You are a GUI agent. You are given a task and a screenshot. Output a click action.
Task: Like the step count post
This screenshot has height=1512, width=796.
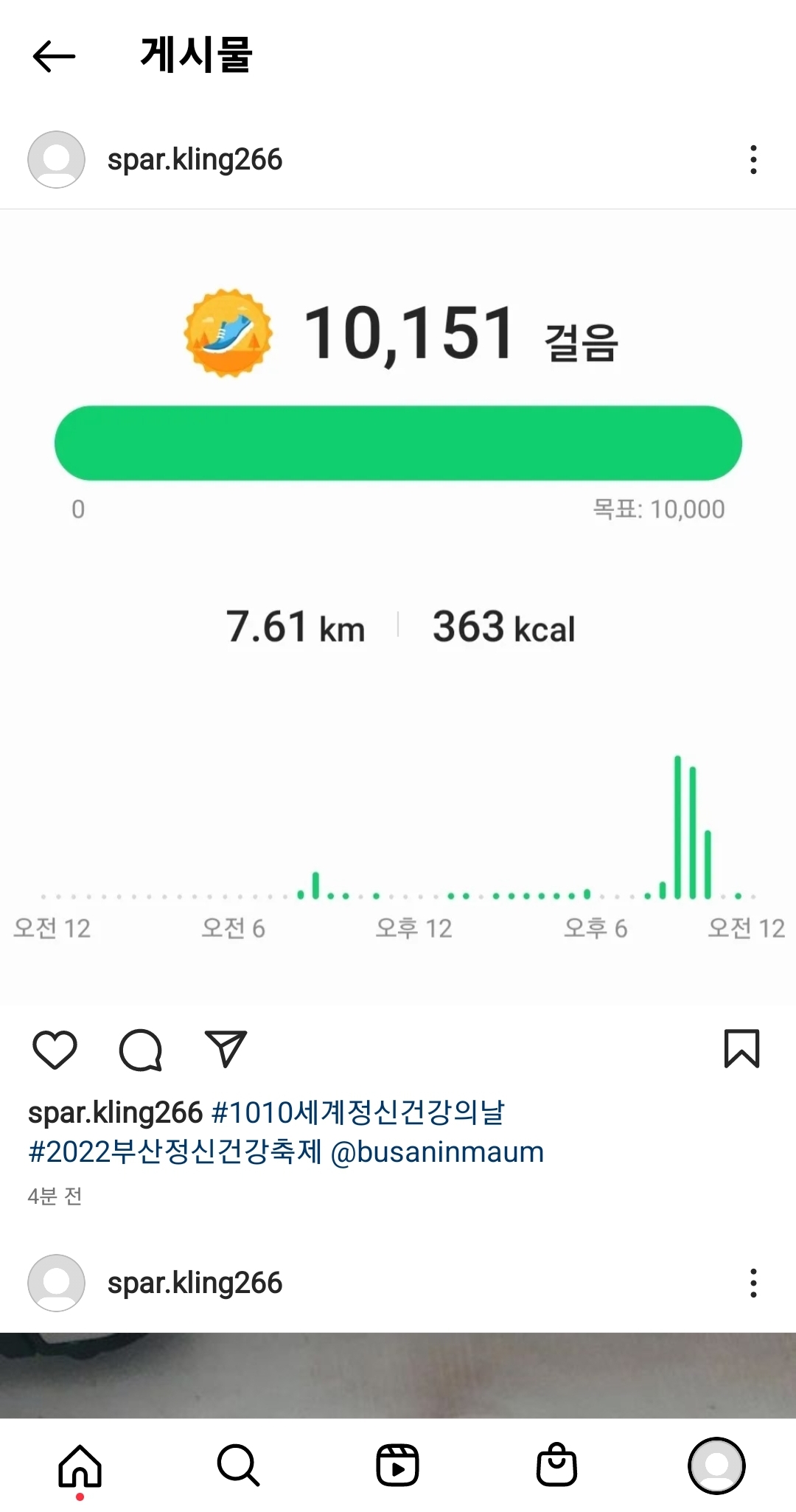click(55, 1049)
